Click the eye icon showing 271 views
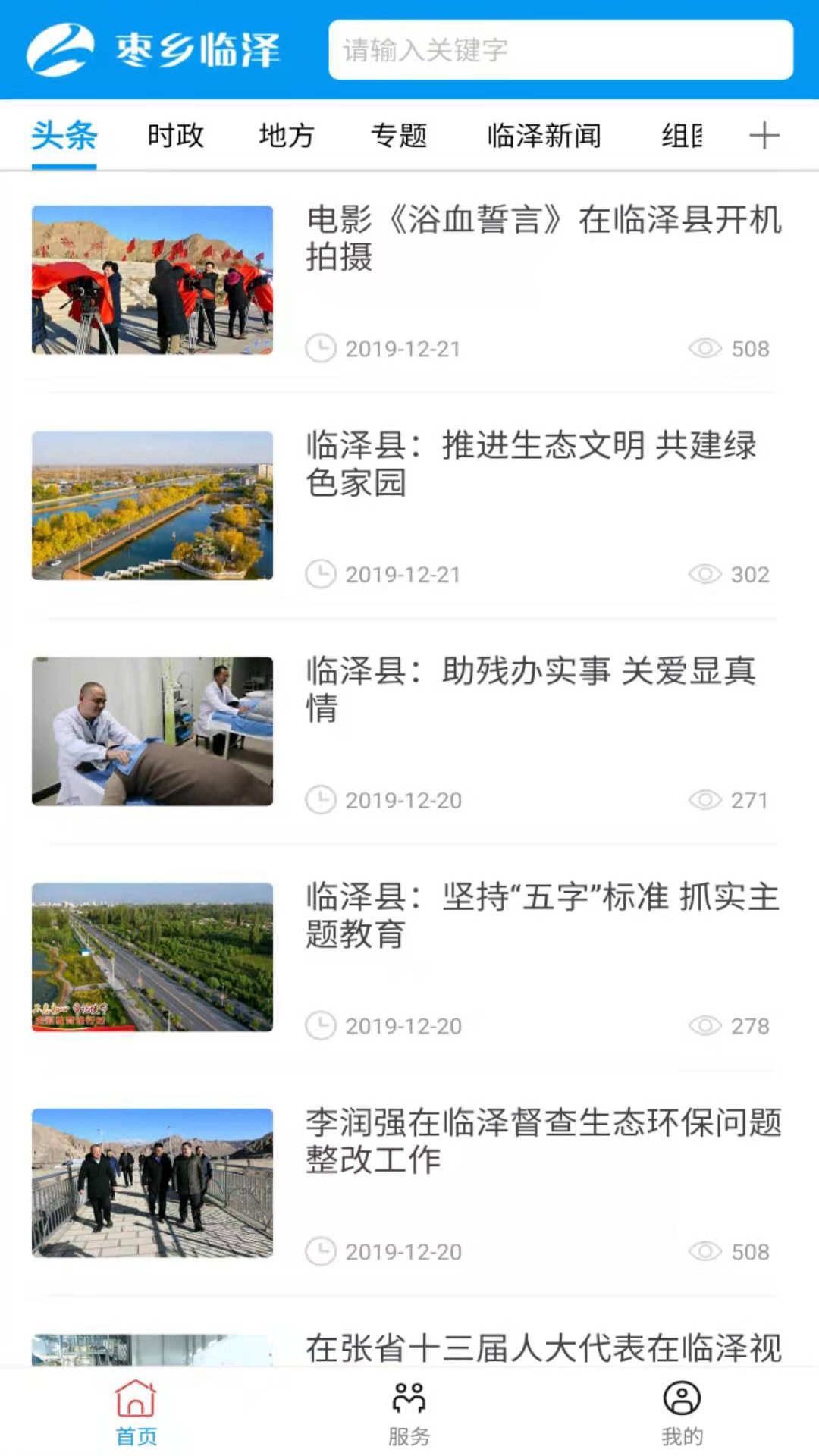The height and width of the screenshot is (1456, 819). click(x=707, y=799)
